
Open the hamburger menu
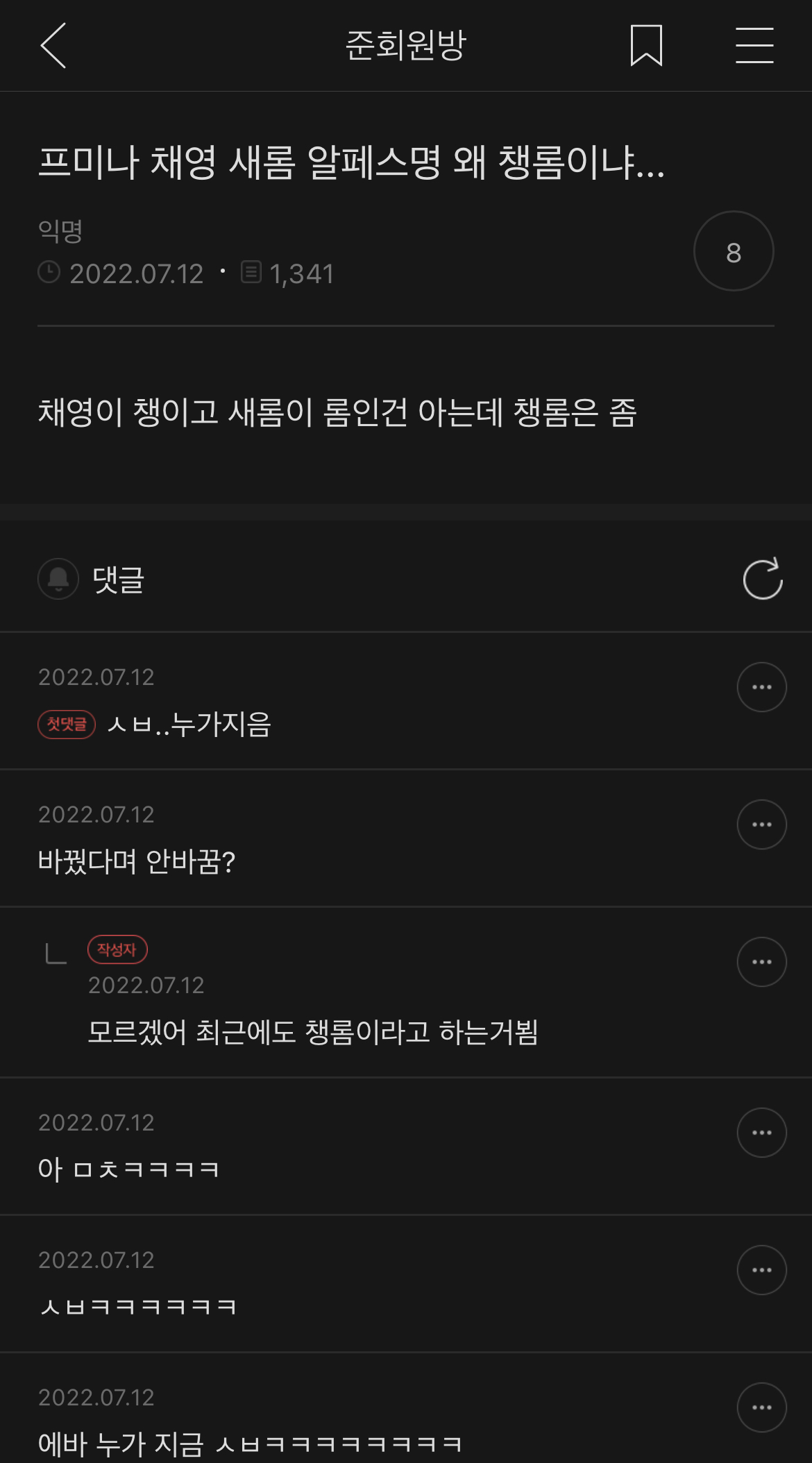coord(754,46)
